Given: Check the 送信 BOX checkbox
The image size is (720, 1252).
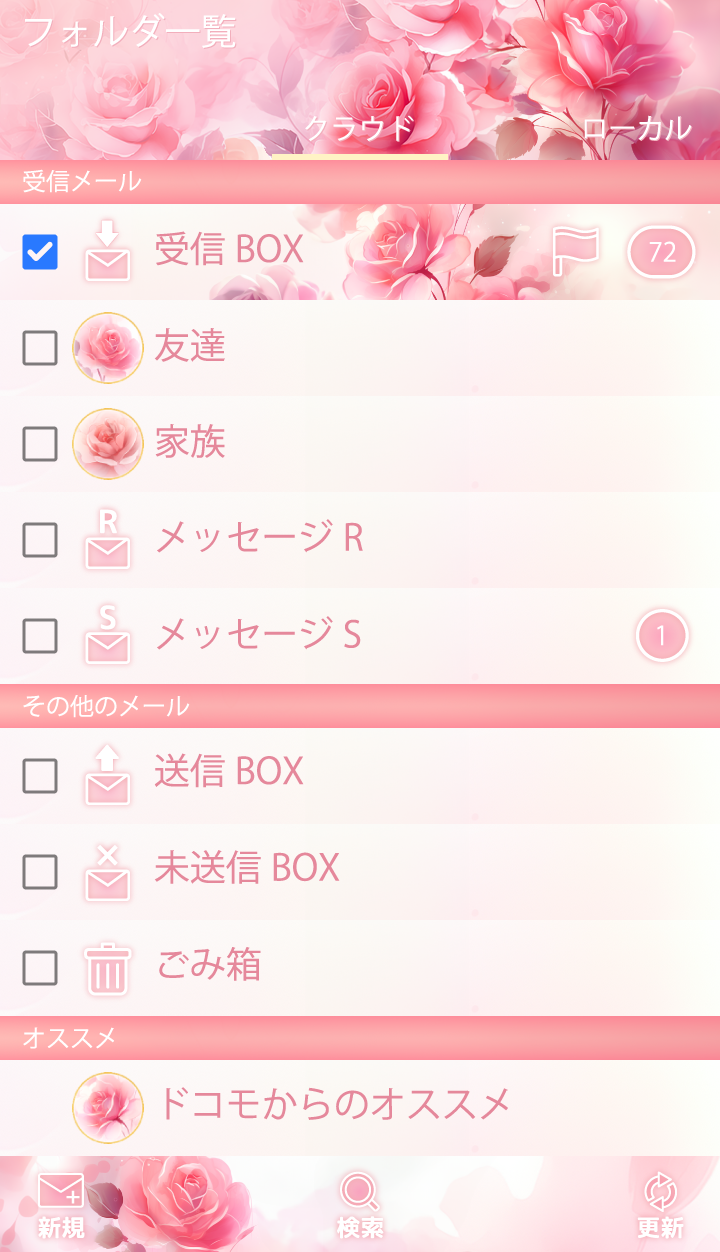Looking at the screenshot, I should [x=40, y=775].
